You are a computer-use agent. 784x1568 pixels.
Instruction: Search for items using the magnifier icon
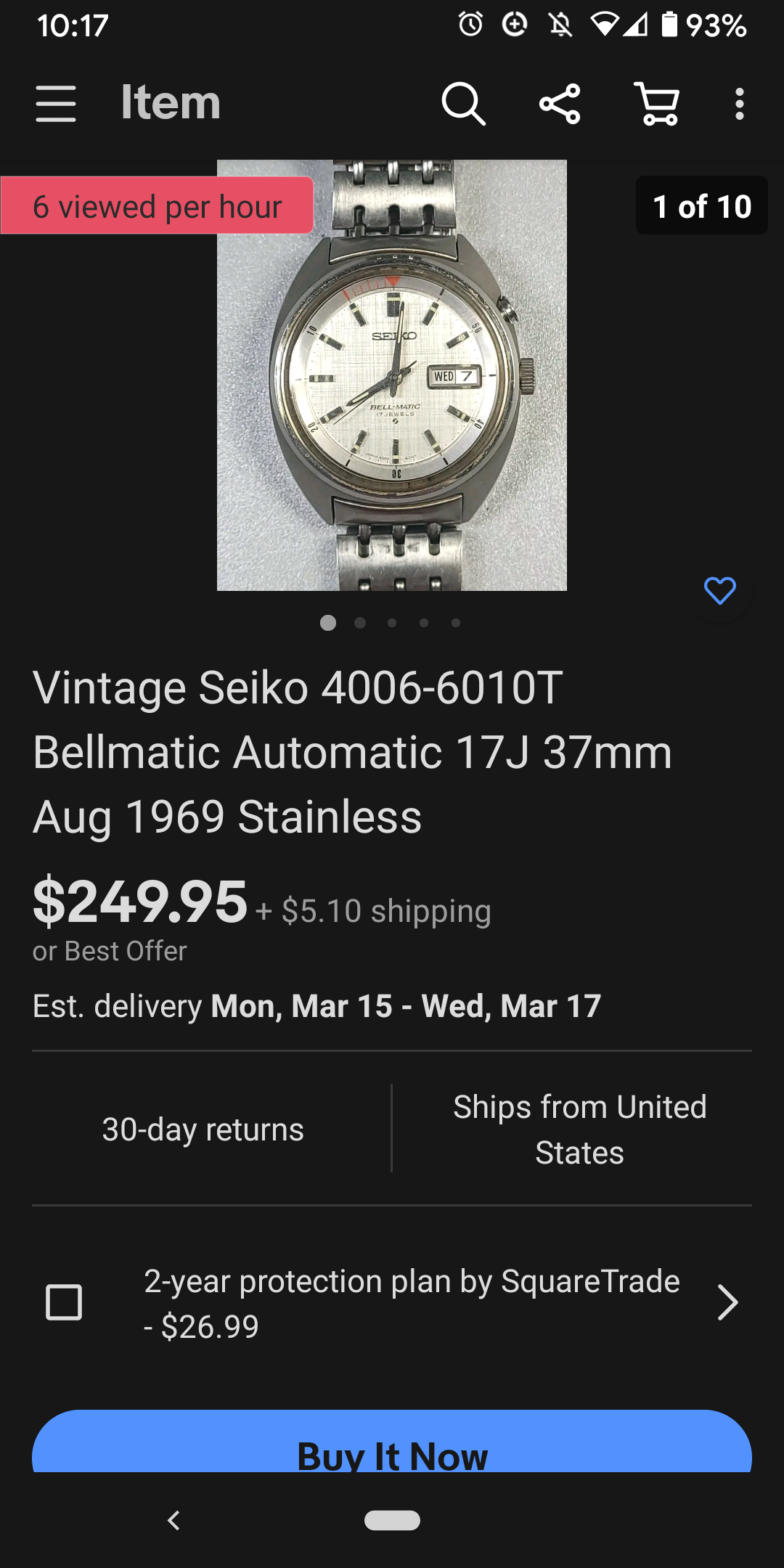(463, 103)
